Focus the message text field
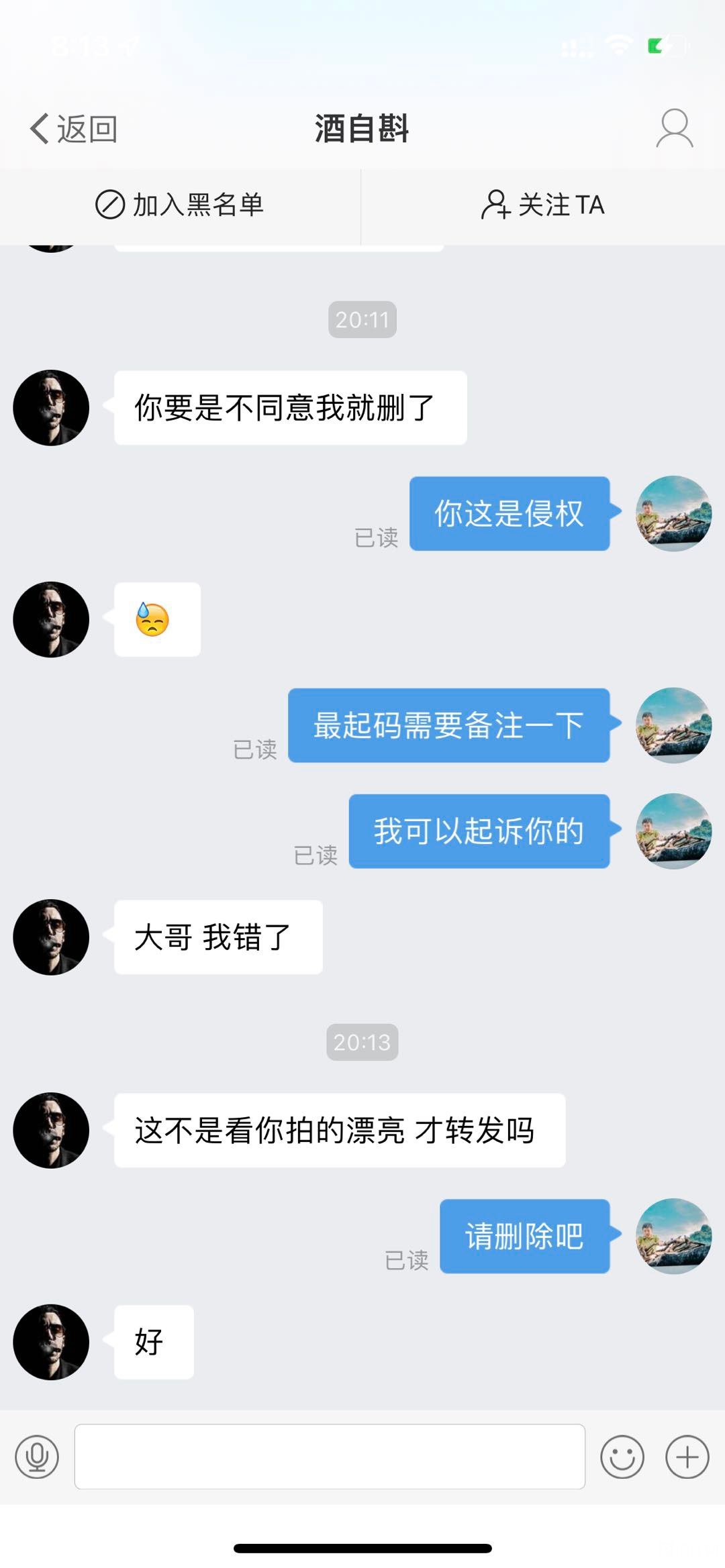Viewport: 725px width, 1568px height. (x=330, y=1457)
